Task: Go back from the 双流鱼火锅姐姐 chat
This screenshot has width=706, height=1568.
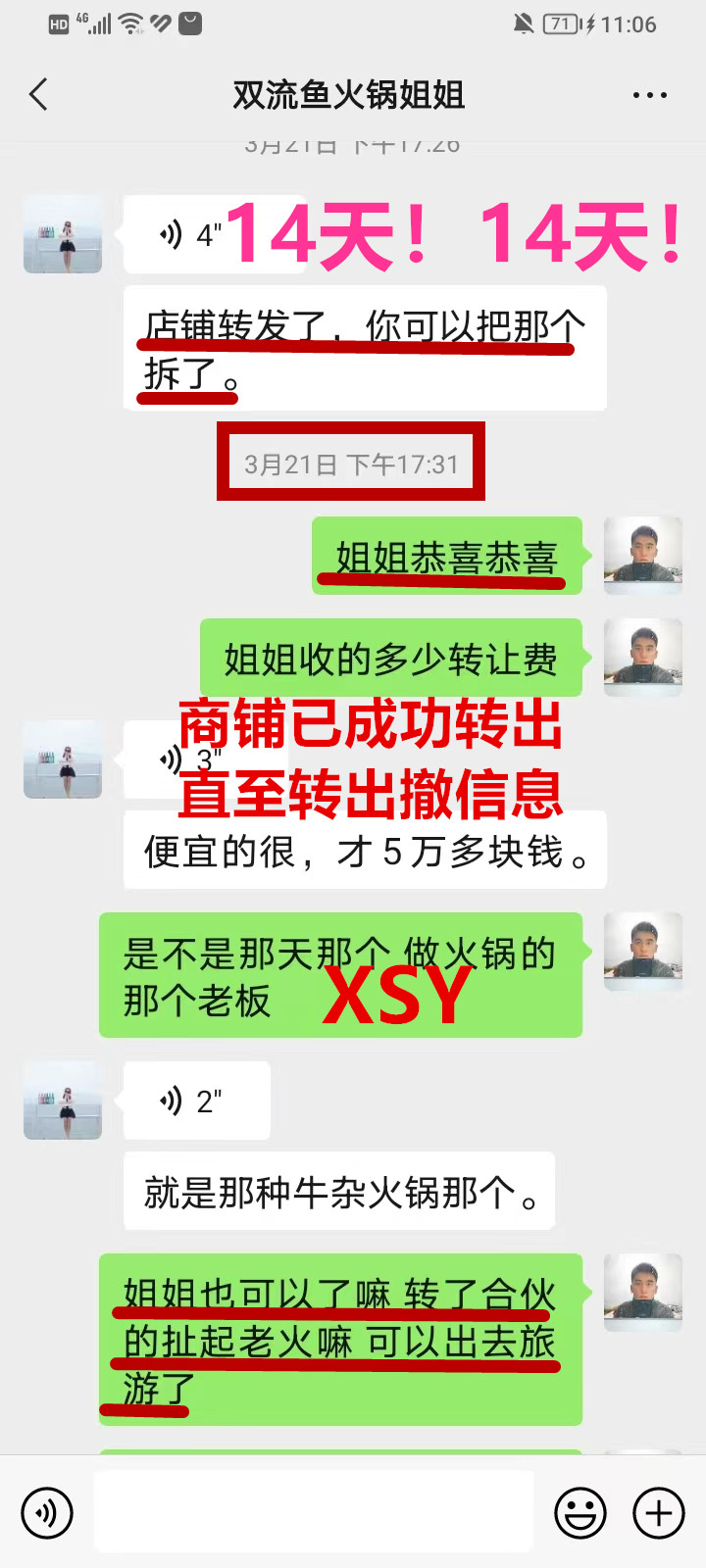Action: coord(39,95)
